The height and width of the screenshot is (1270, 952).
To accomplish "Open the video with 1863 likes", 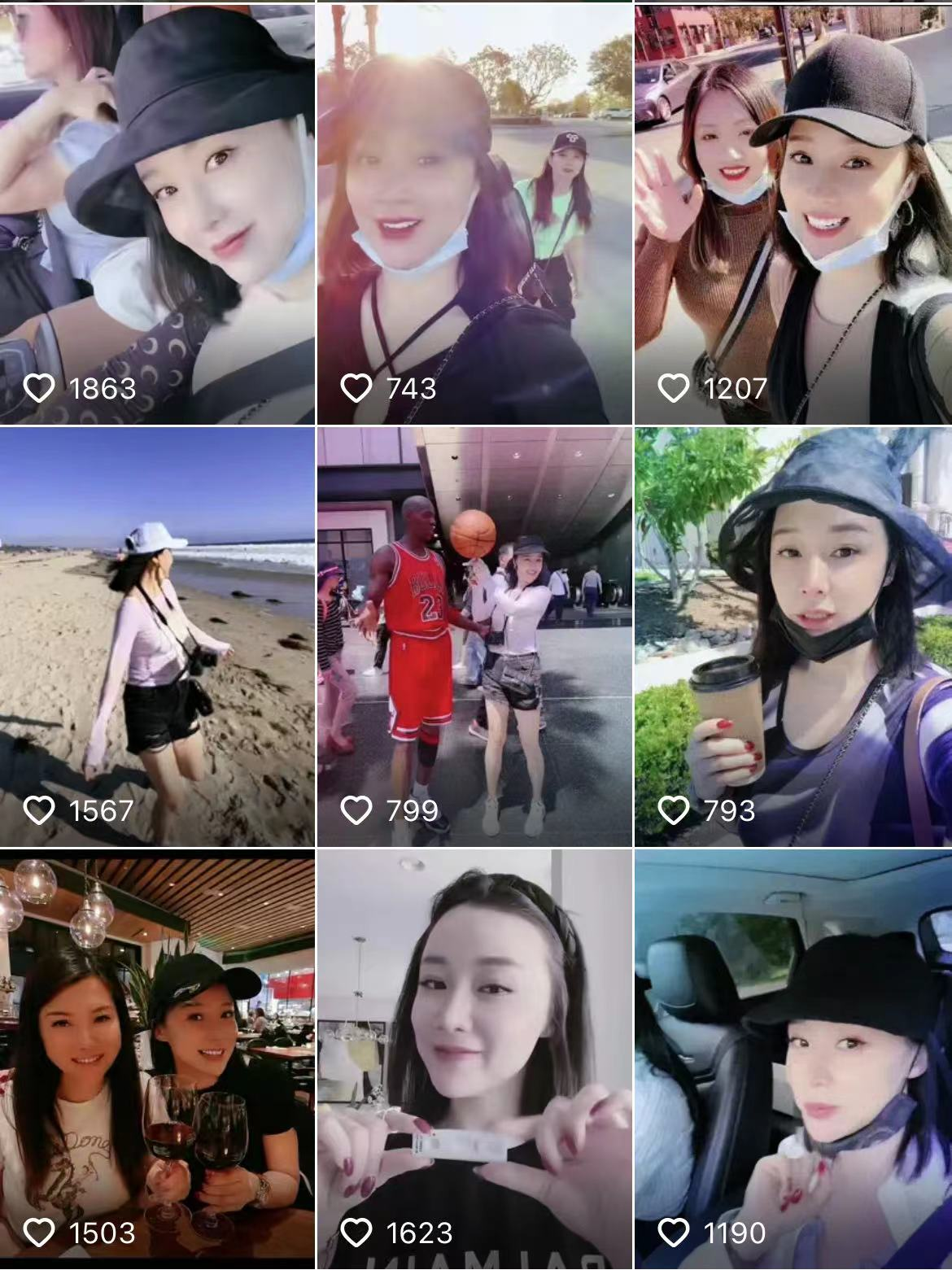I will tap(157, 213).
